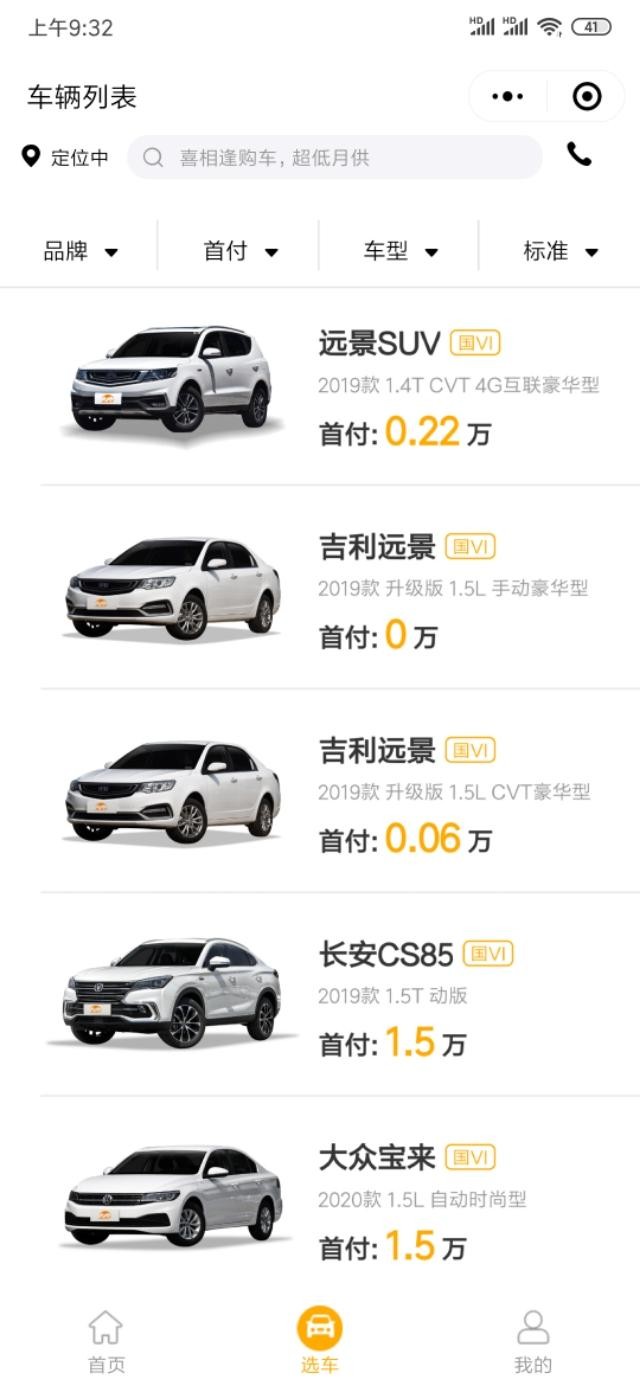Expand the 标准 filter dropdown
Viewport: 640px width, 1386px height.
[560, 251]
